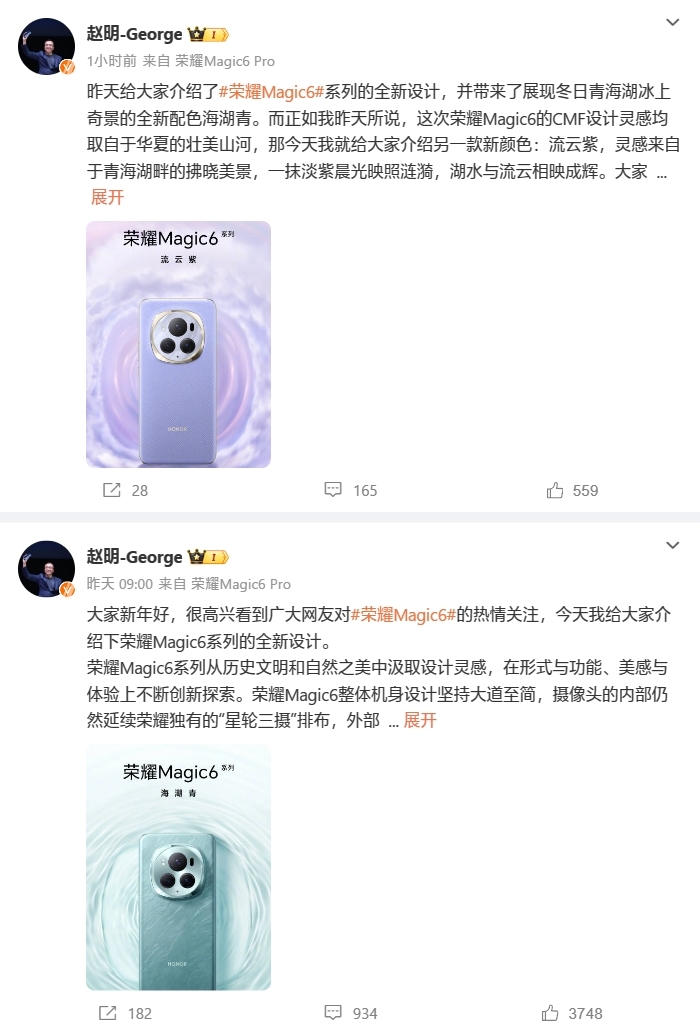Open the purple 流云紫 phone image
The width and height of the screenshot is (700, 1029).
[178, 344]
